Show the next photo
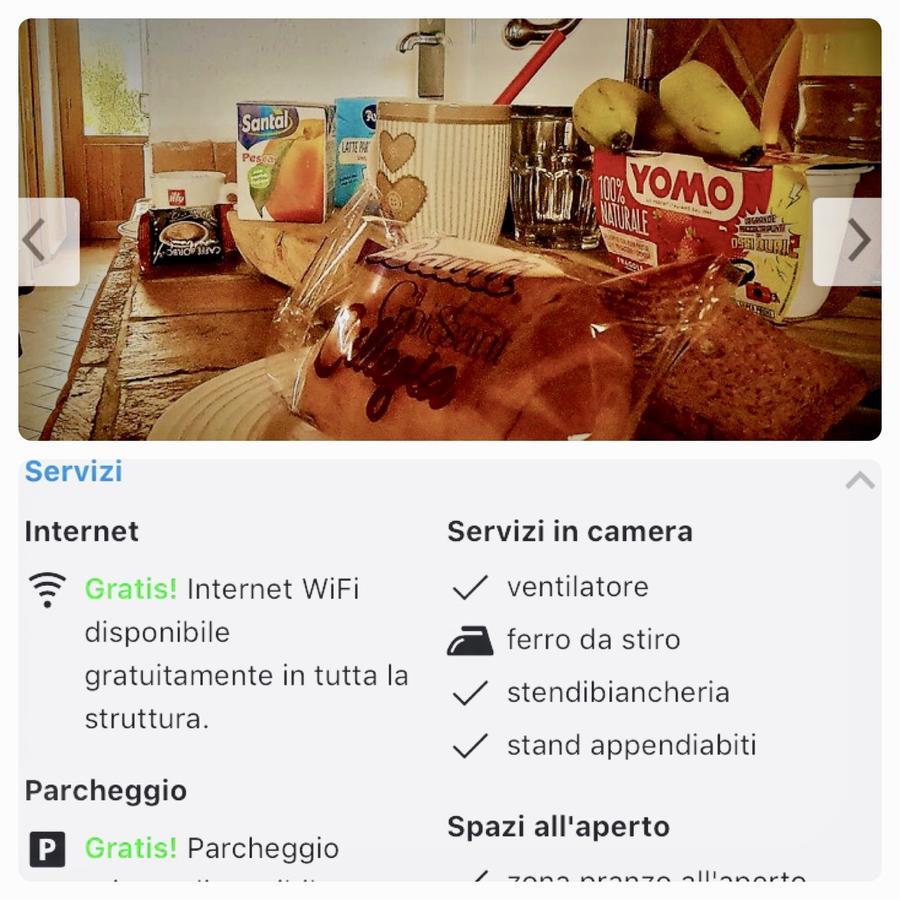Screen dimensions: 900x900 click(850, 241)
